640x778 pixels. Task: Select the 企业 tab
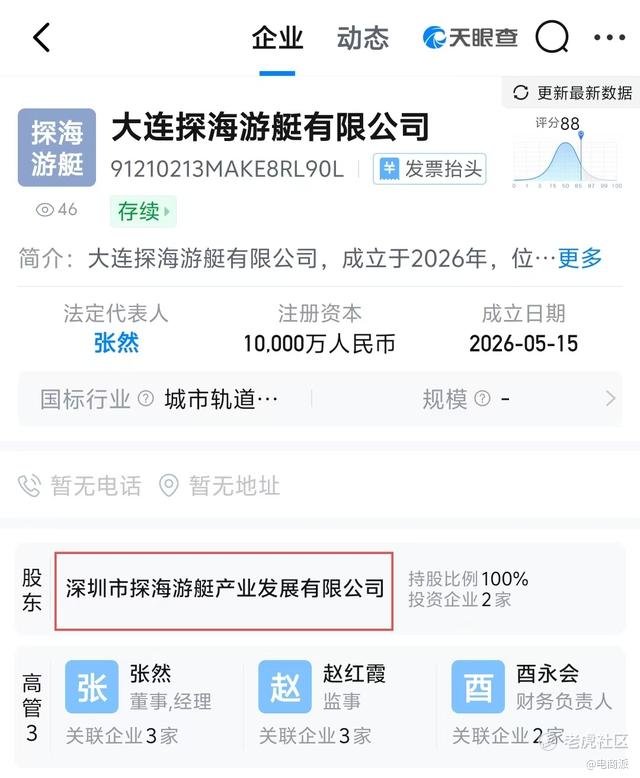(277, 38)
